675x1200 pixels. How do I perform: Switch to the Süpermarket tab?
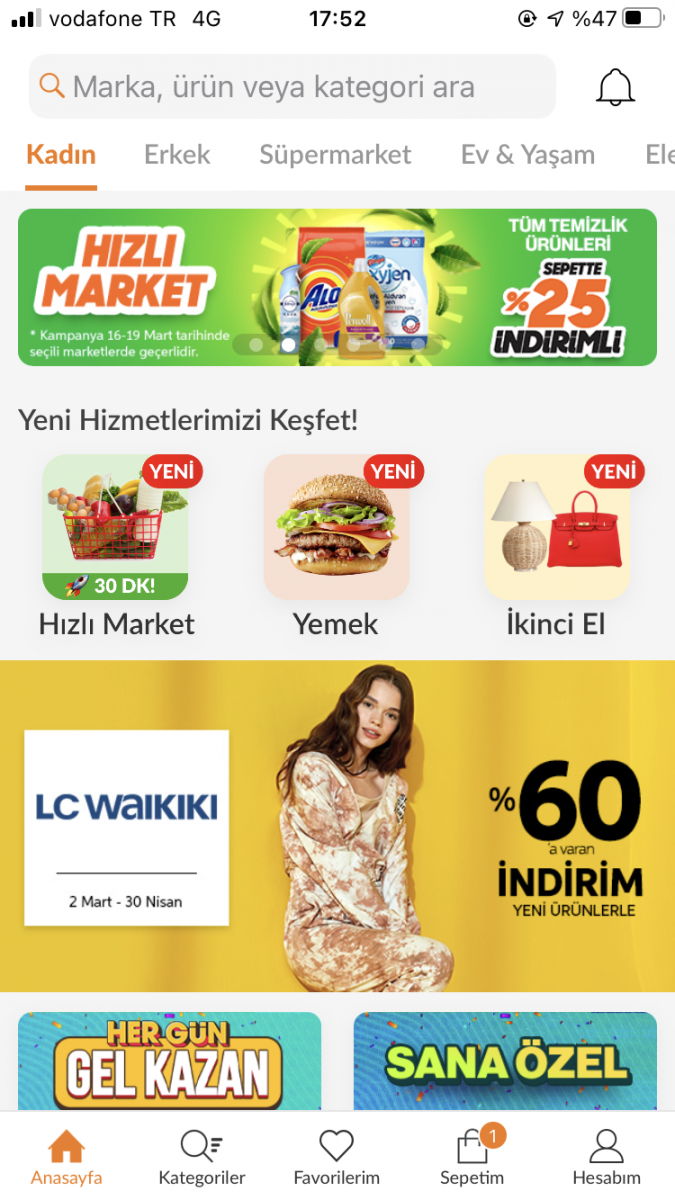335,155
